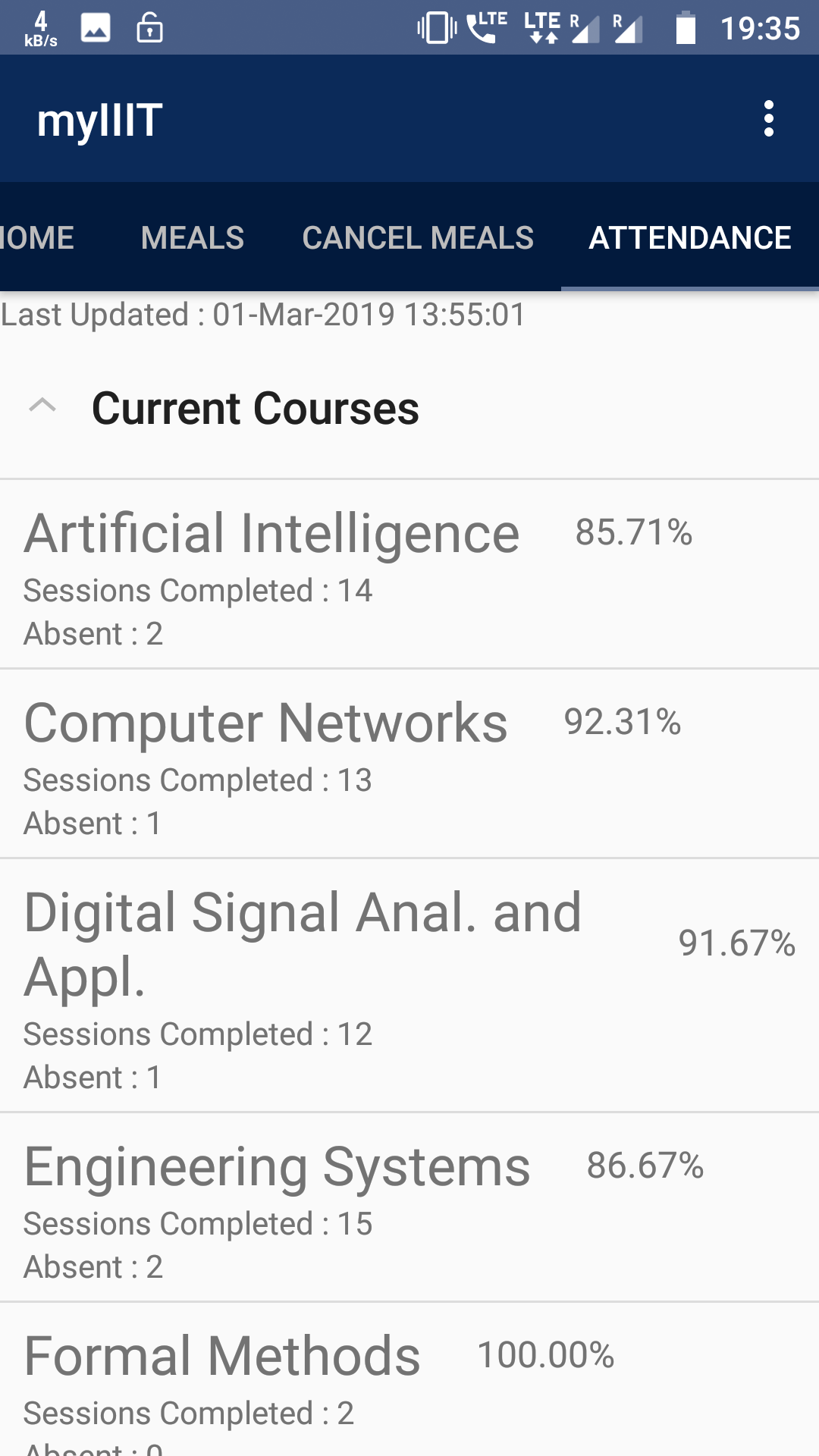Open Artificial Intelligence attendance details

[409, 574]
